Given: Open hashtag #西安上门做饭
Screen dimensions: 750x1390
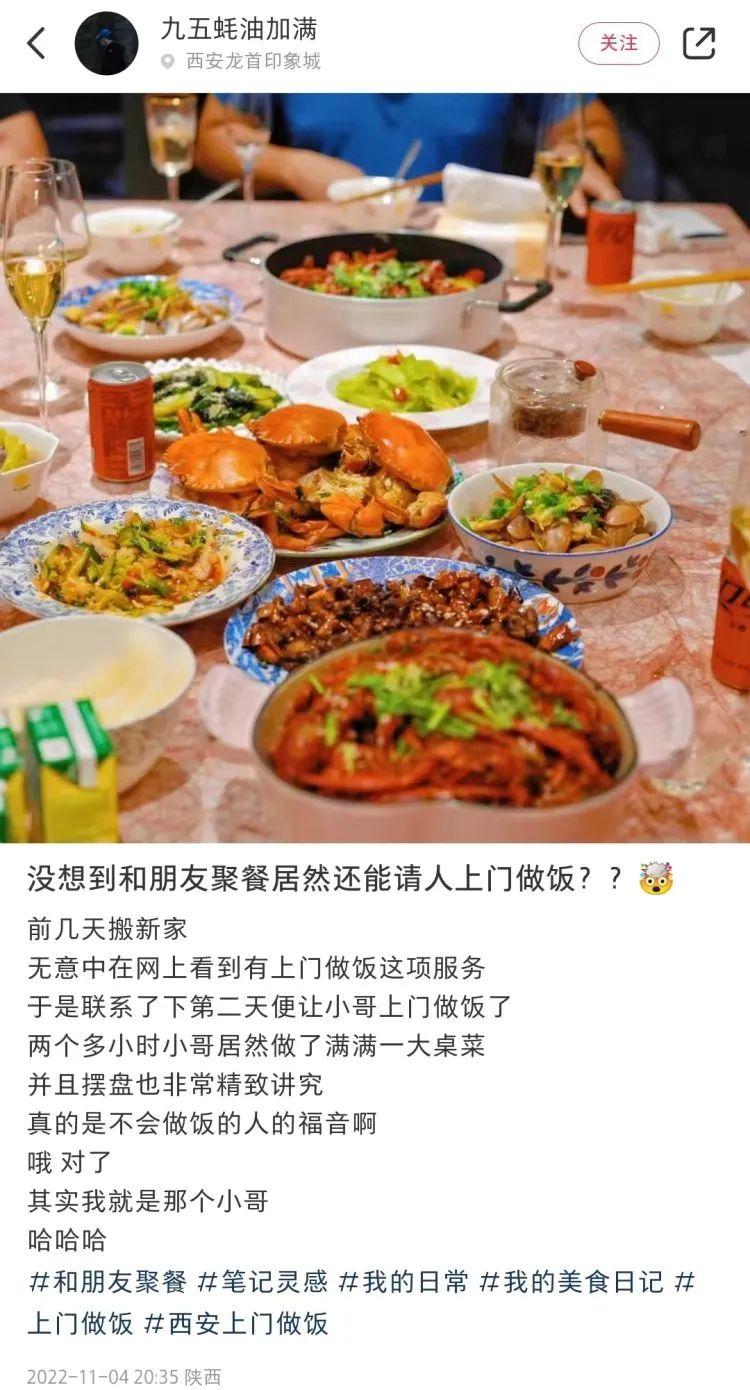Looking at the screenshot, I should pyautogui.click(x=236, y=1324).
